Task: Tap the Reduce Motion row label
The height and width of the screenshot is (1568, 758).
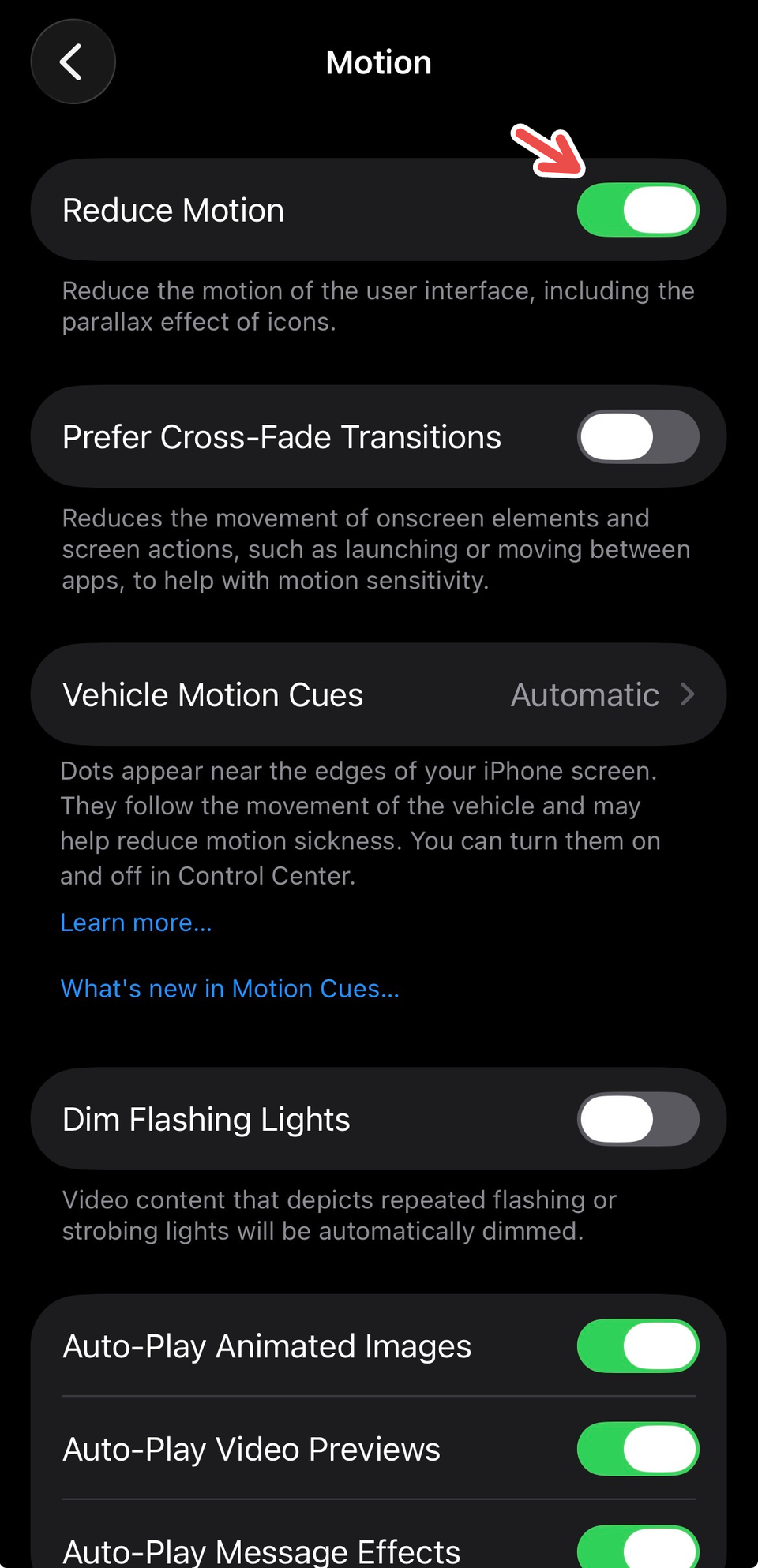Action: pyautogui.click(x=173, y=209)
